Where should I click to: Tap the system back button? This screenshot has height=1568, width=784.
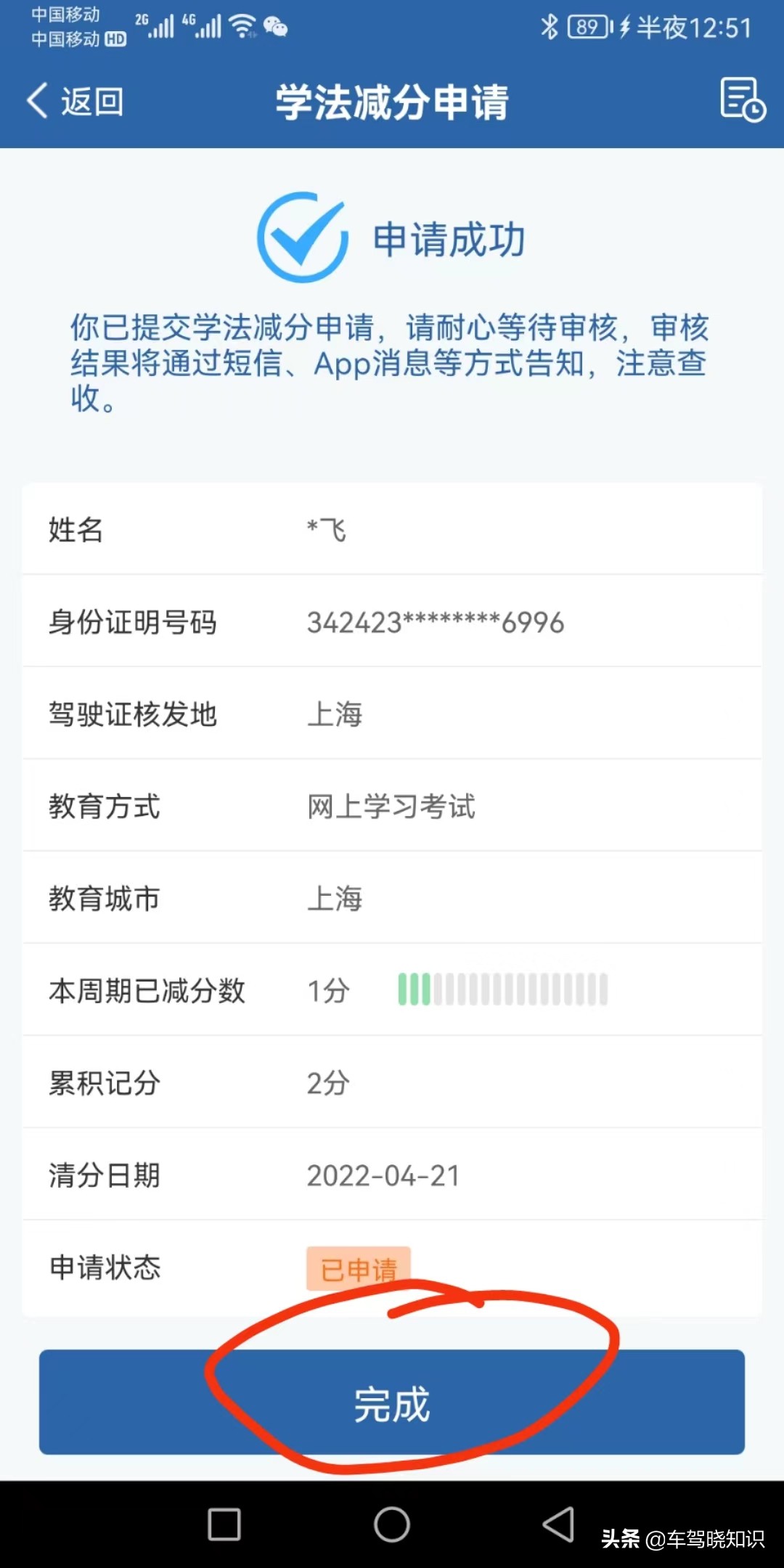click(x=558, y=1524)
